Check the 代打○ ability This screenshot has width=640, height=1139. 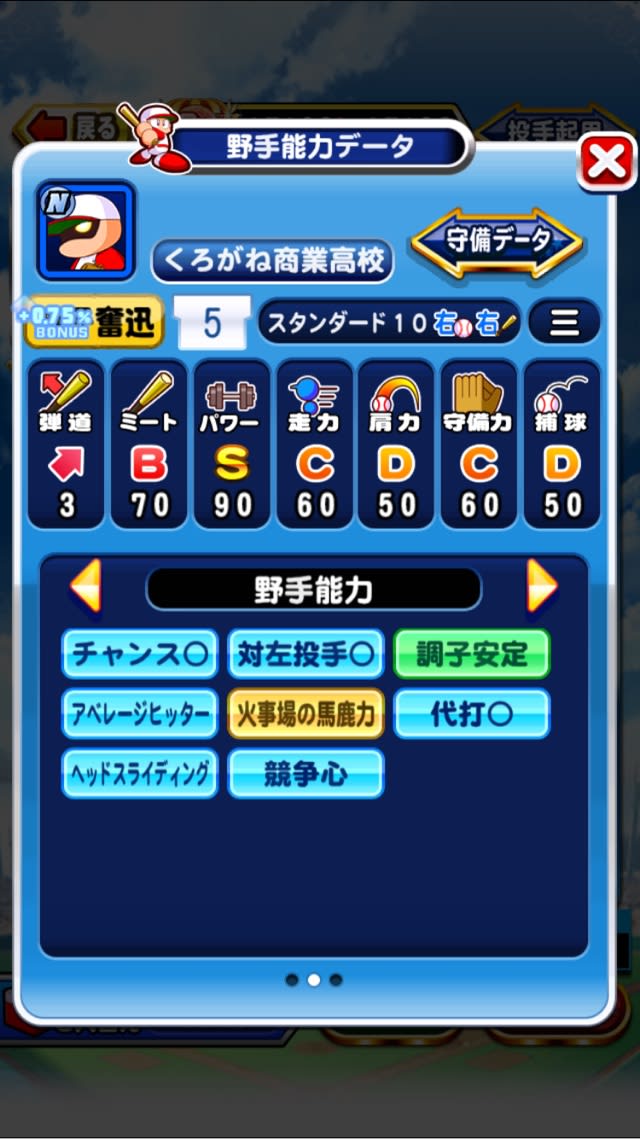(x=472, y=714)
